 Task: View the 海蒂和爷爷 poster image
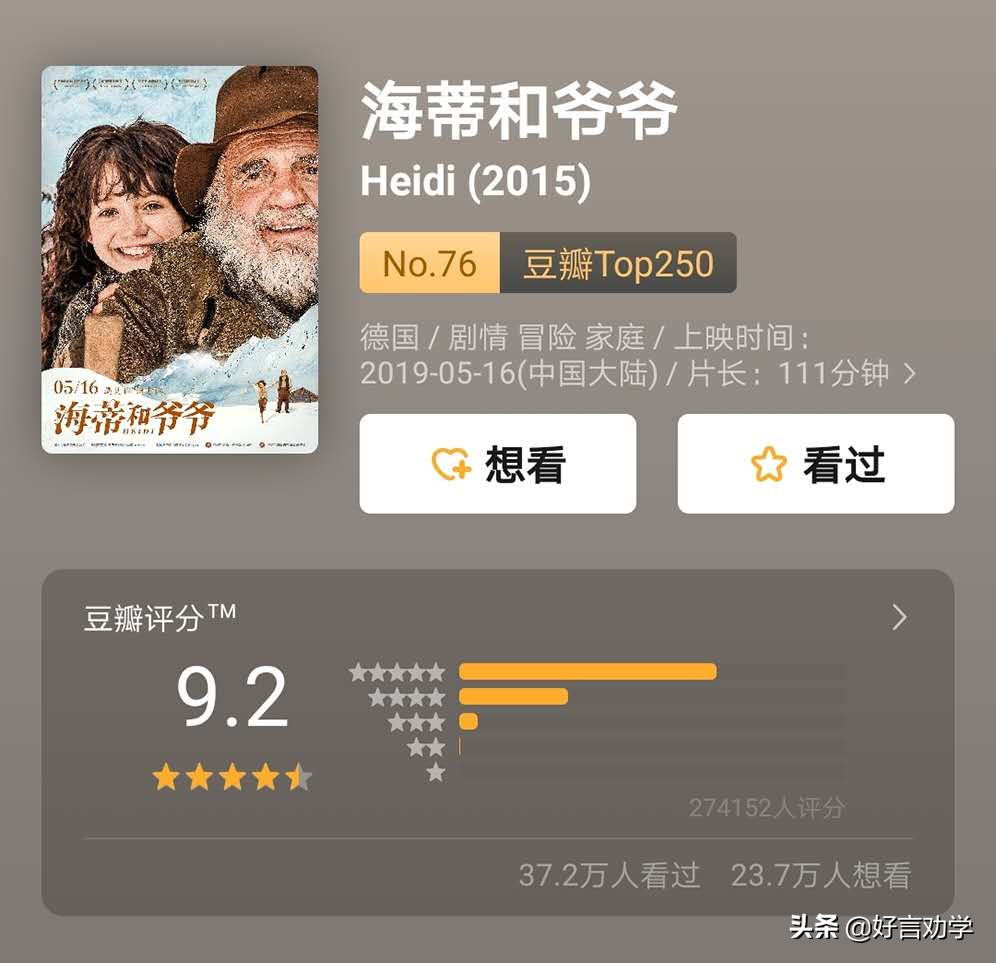(x=180, y=259)
